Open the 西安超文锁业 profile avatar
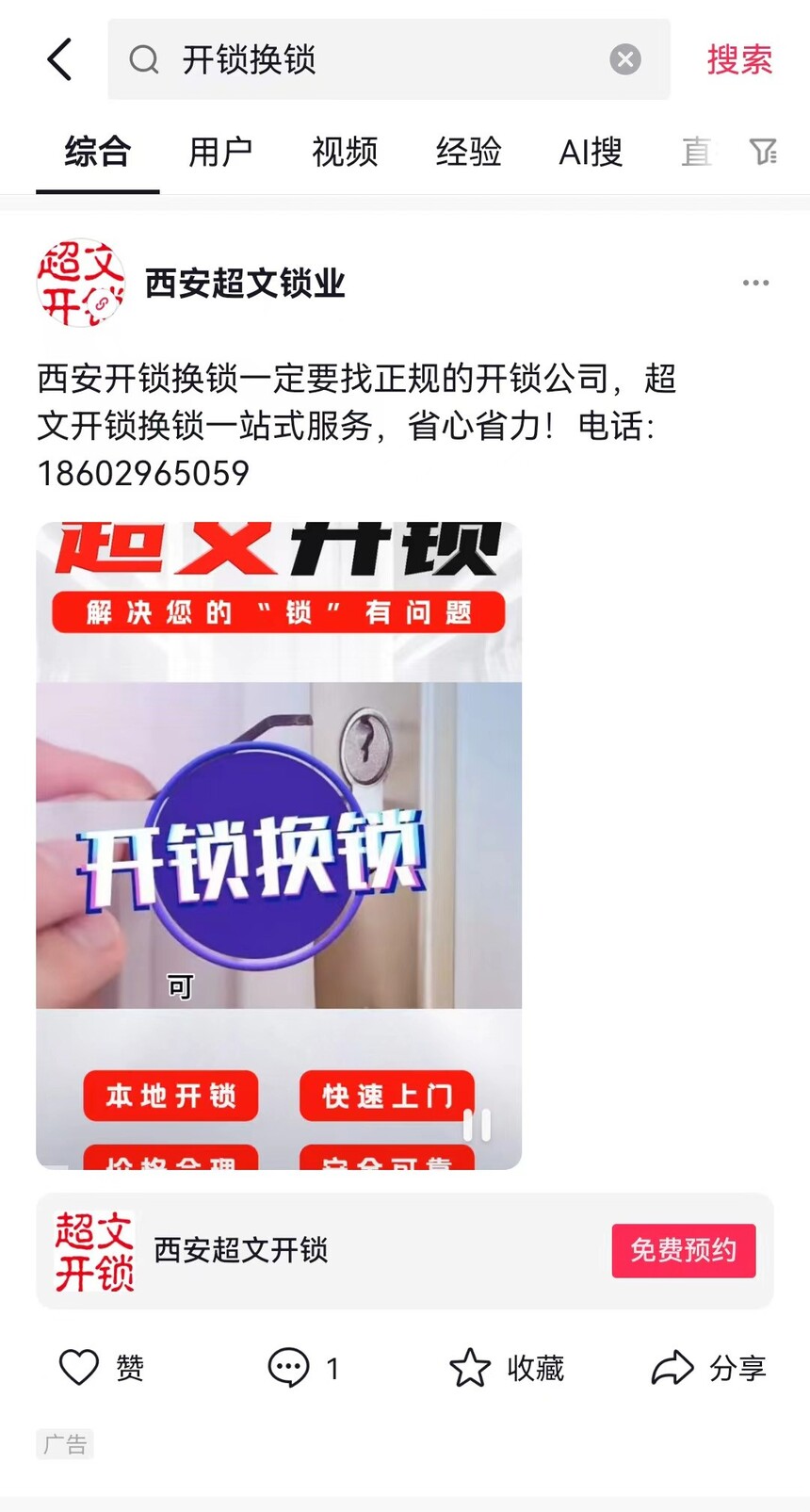 coord(81,283)
